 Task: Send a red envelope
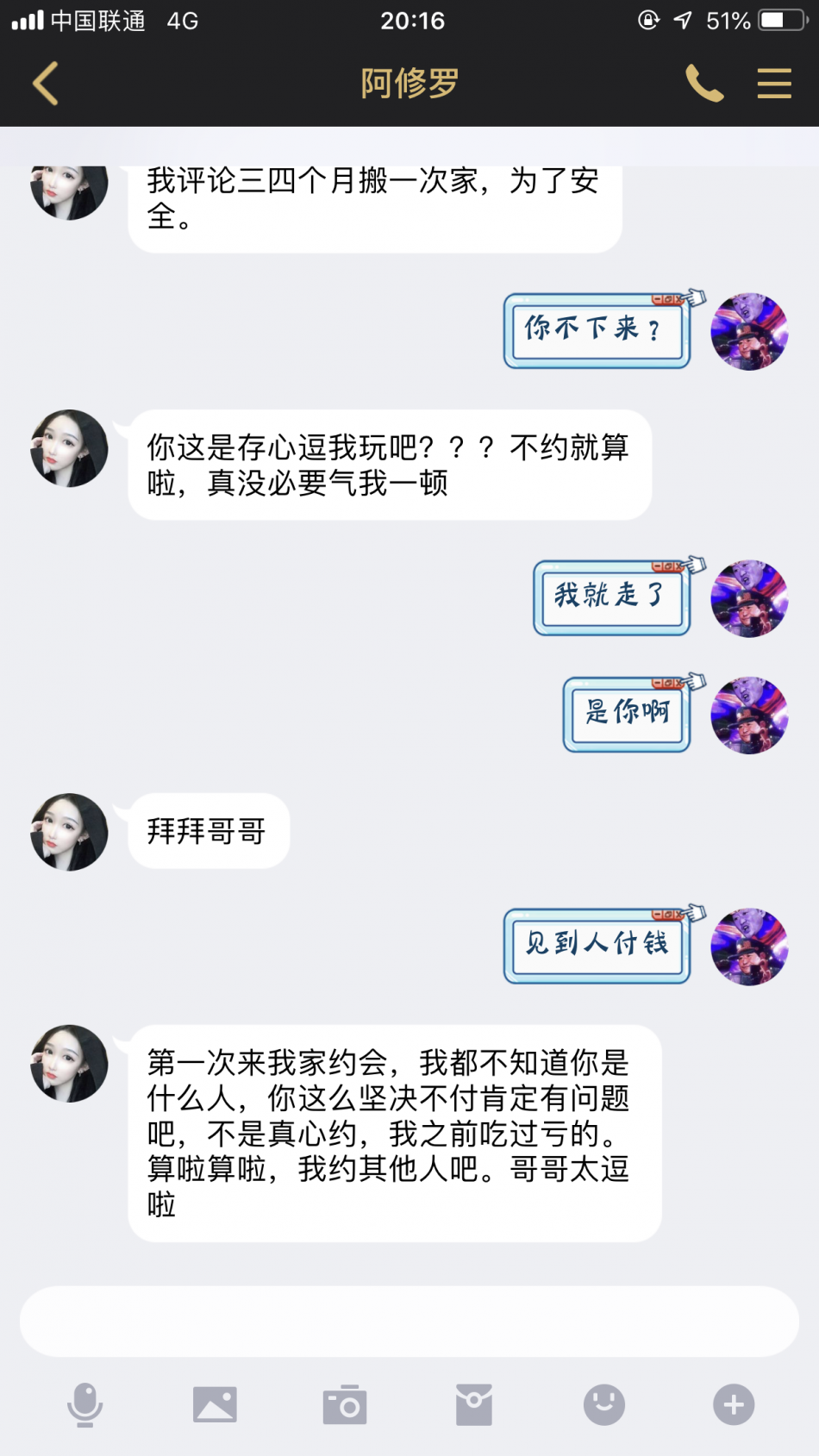tap(474, 1404)
